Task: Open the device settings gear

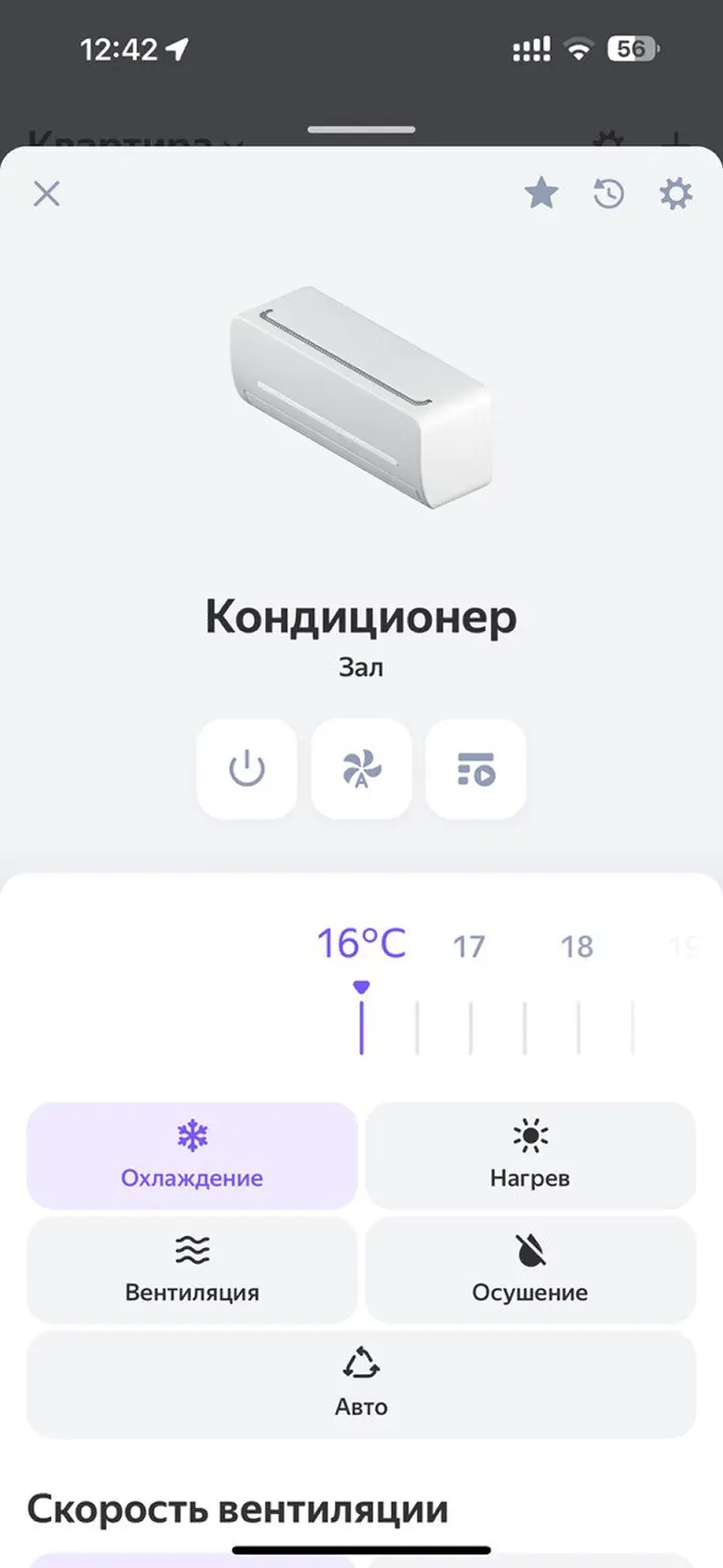Action: click(x=676, y=193)
